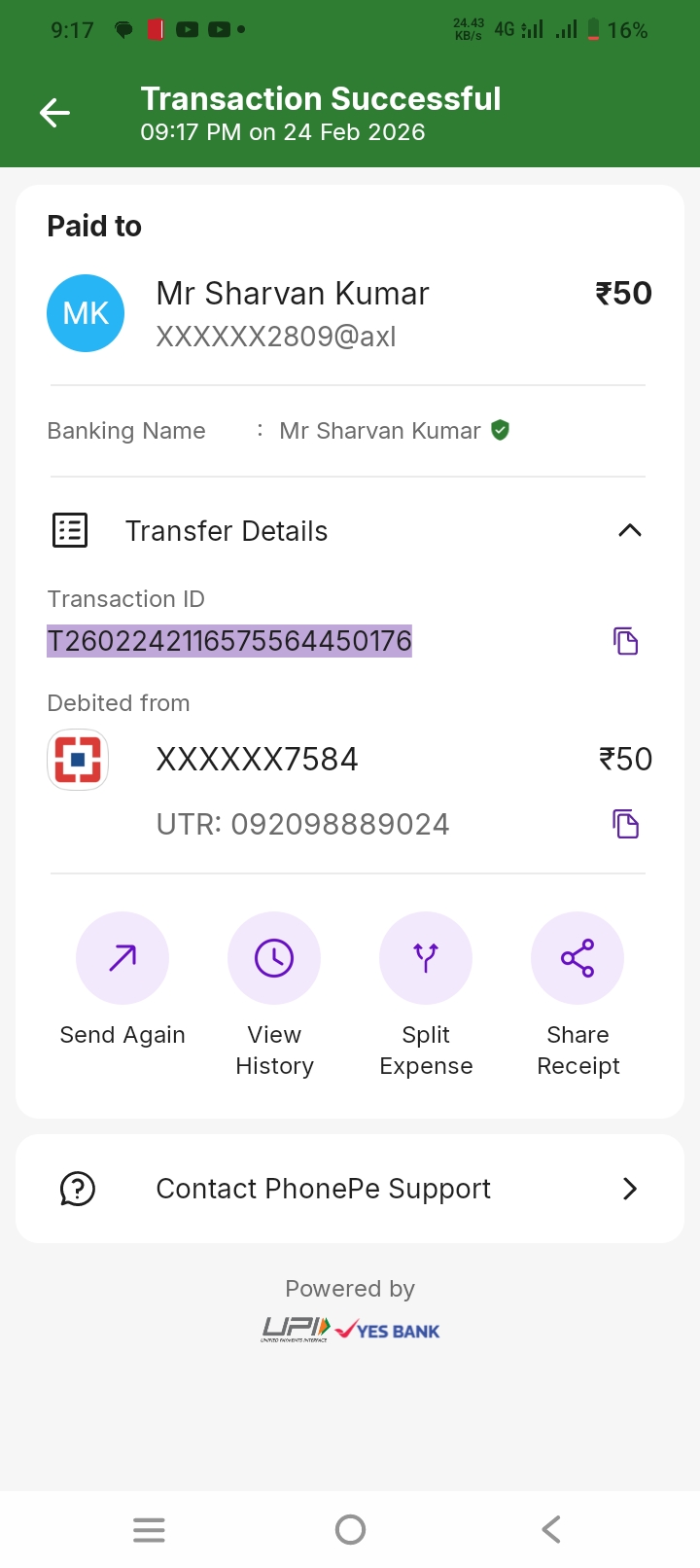Viewport: 700px width, 1568px height.
Task: Tap the system home button
Action: coord(350,1529)
